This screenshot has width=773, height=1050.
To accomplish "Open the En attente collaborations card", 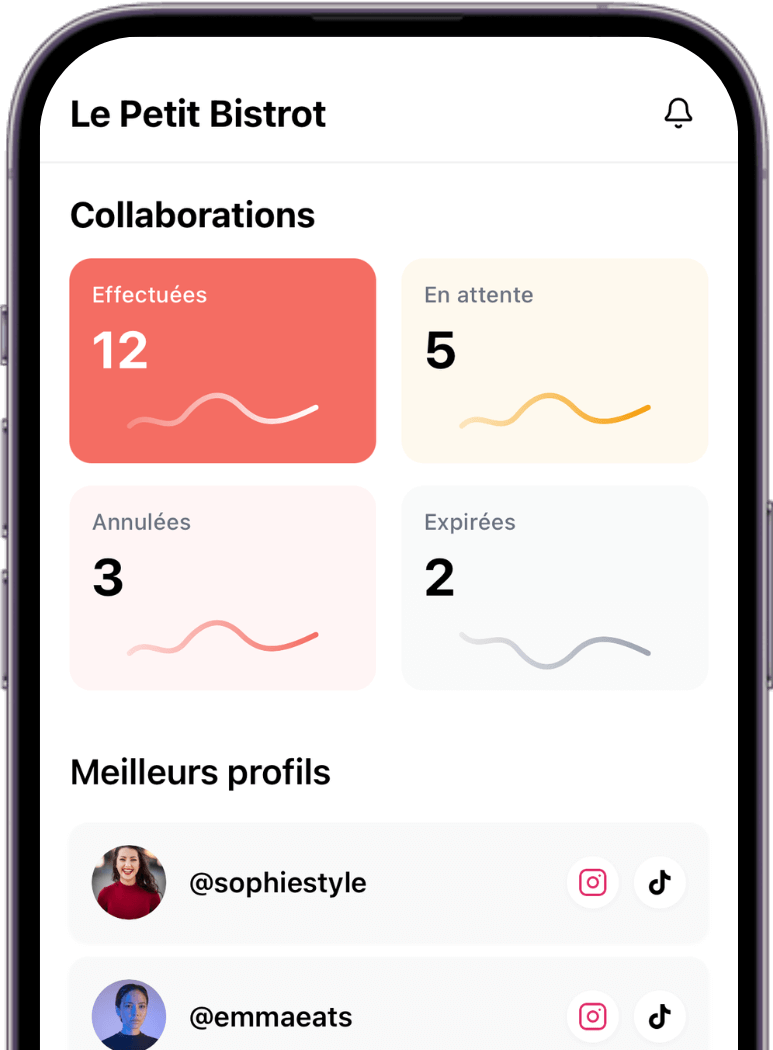I will point(554,360).
